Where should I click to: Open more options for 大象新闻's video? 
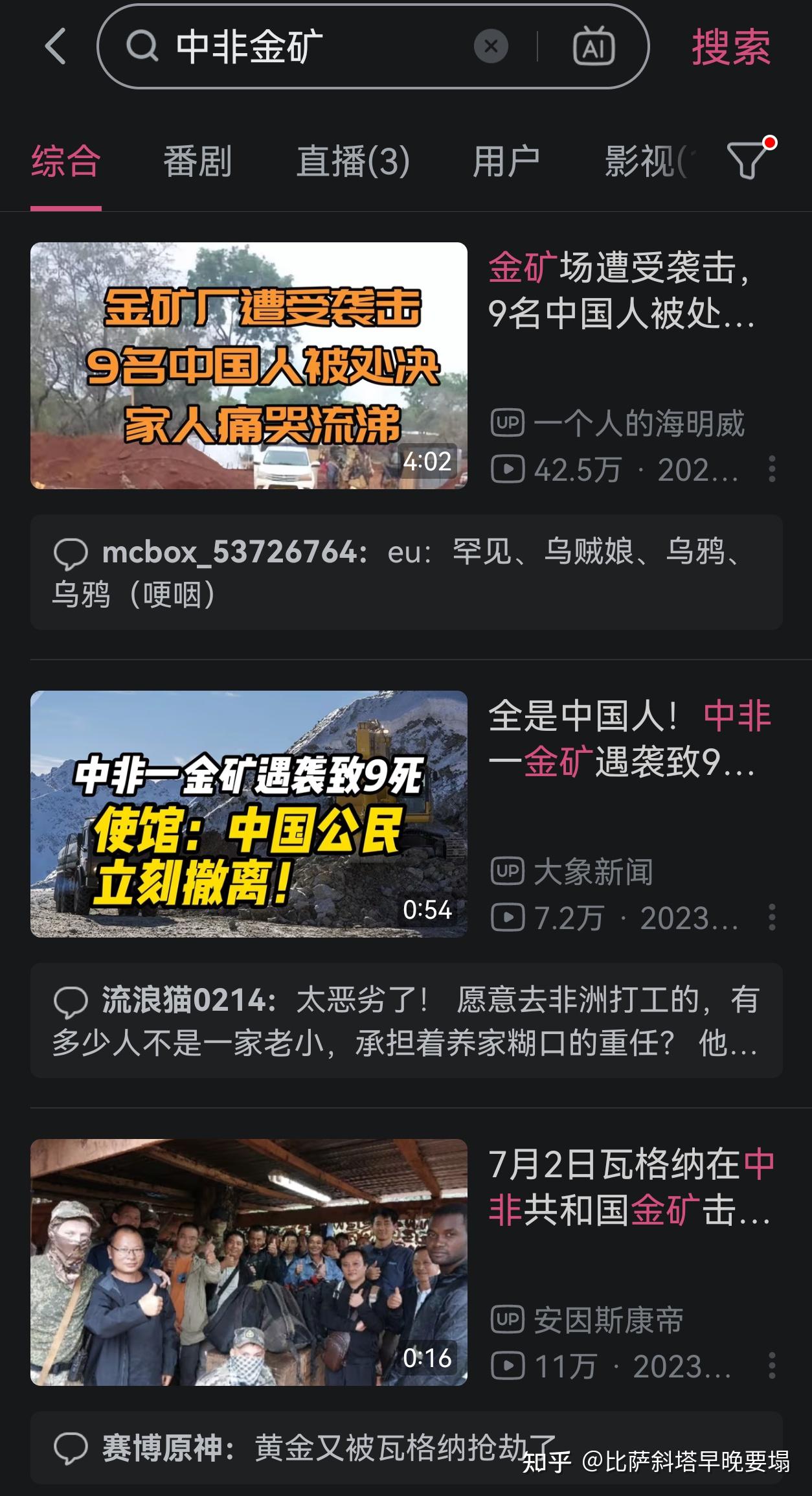coord(771,917)
